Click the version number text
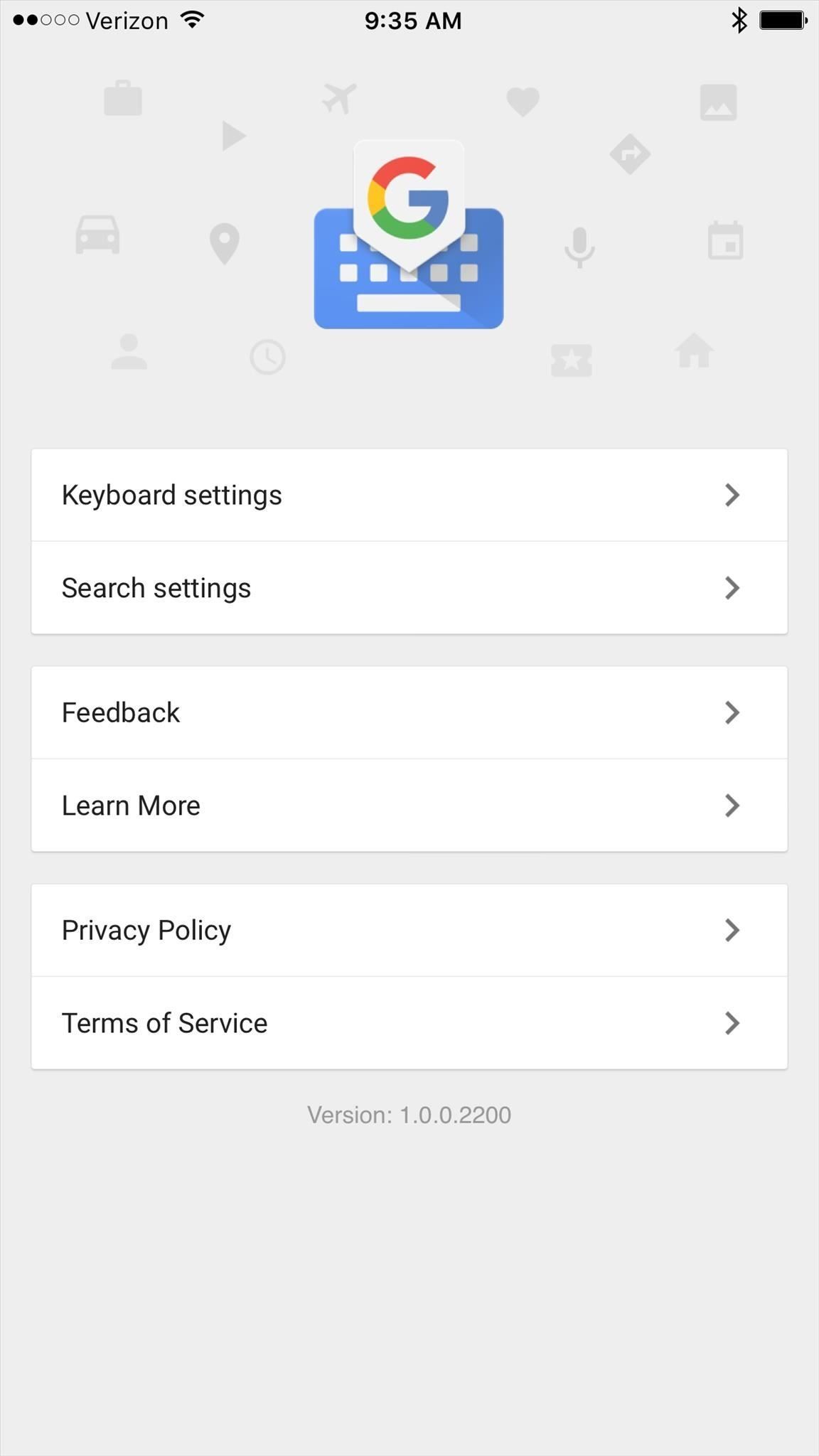The width and height of the screenshot is (819, 1456). point(409,1115)
